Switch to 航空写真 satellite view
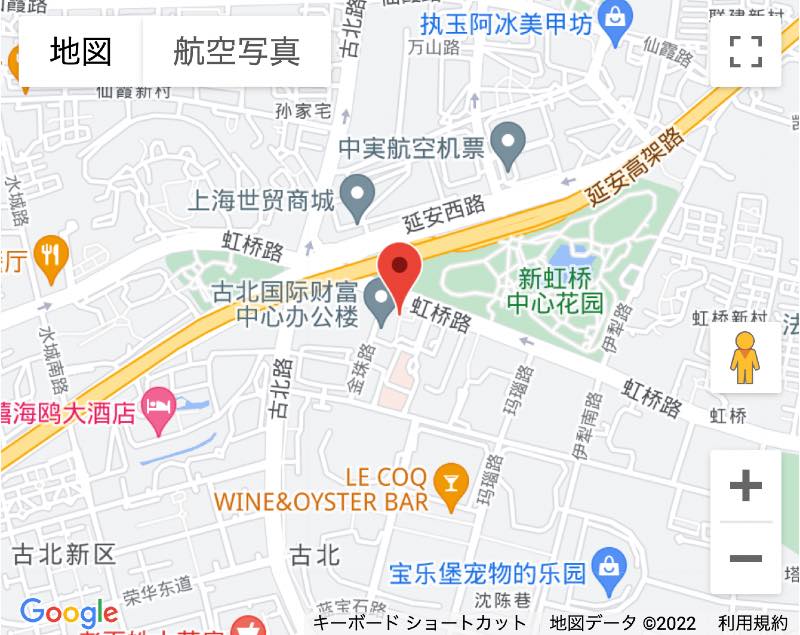The image size is (800, 635). pos(236,51)
